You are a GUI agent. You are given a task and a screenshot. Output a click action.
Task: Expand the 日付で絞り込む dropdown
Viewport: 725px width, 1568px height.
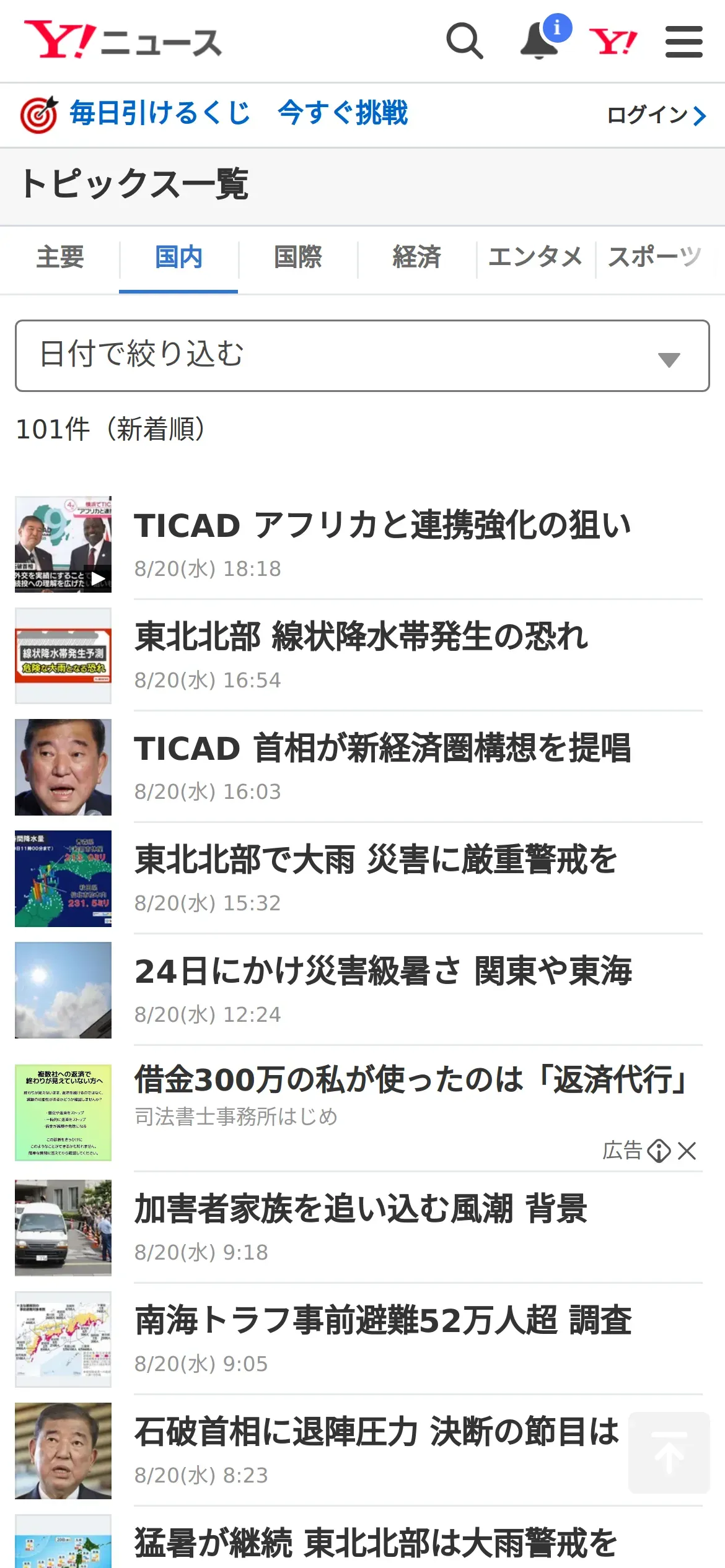tap(362, 355)
